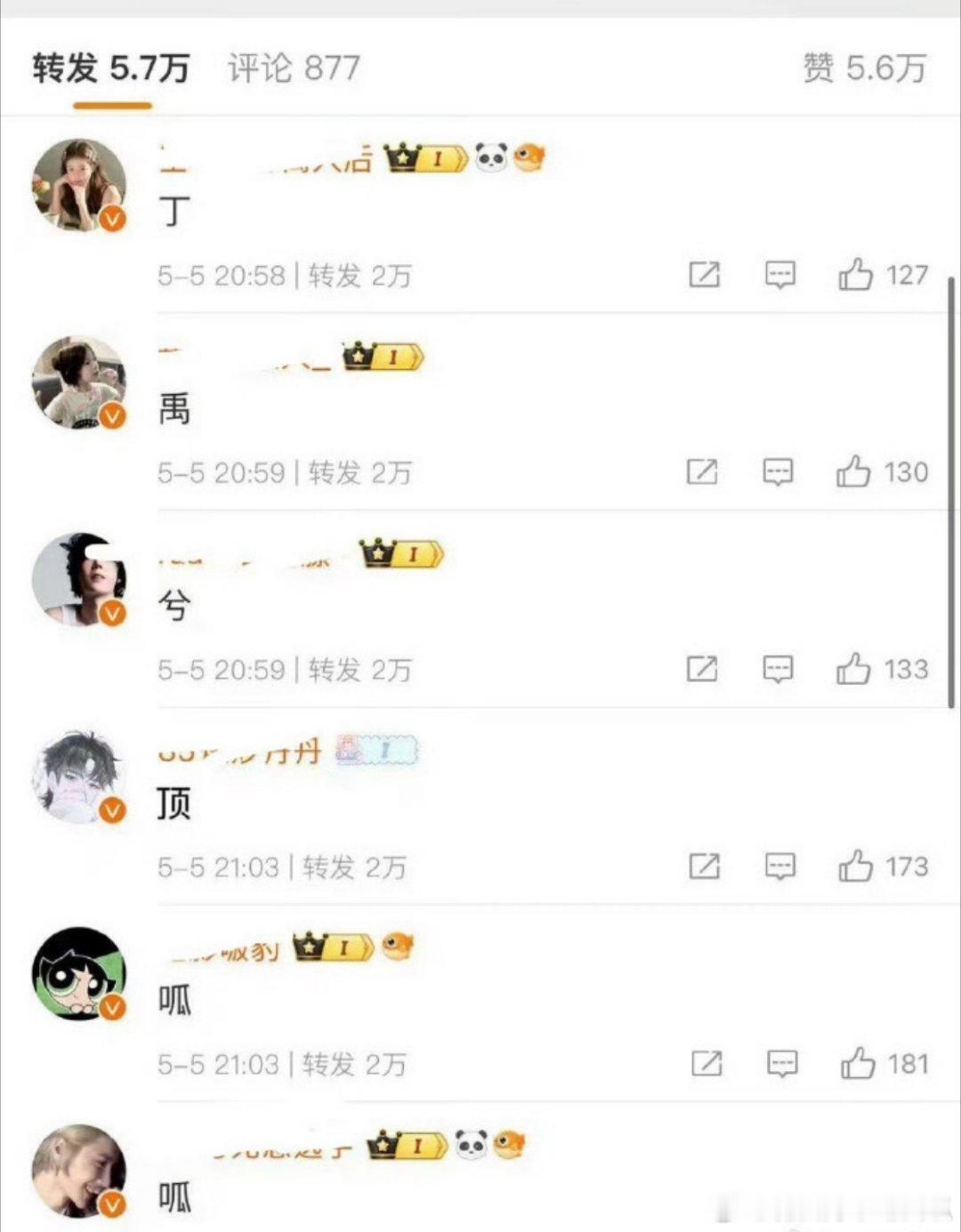Switch to the 赞 5.6万 tab
Screen dimensions: 961x1232
coord(864,68)
